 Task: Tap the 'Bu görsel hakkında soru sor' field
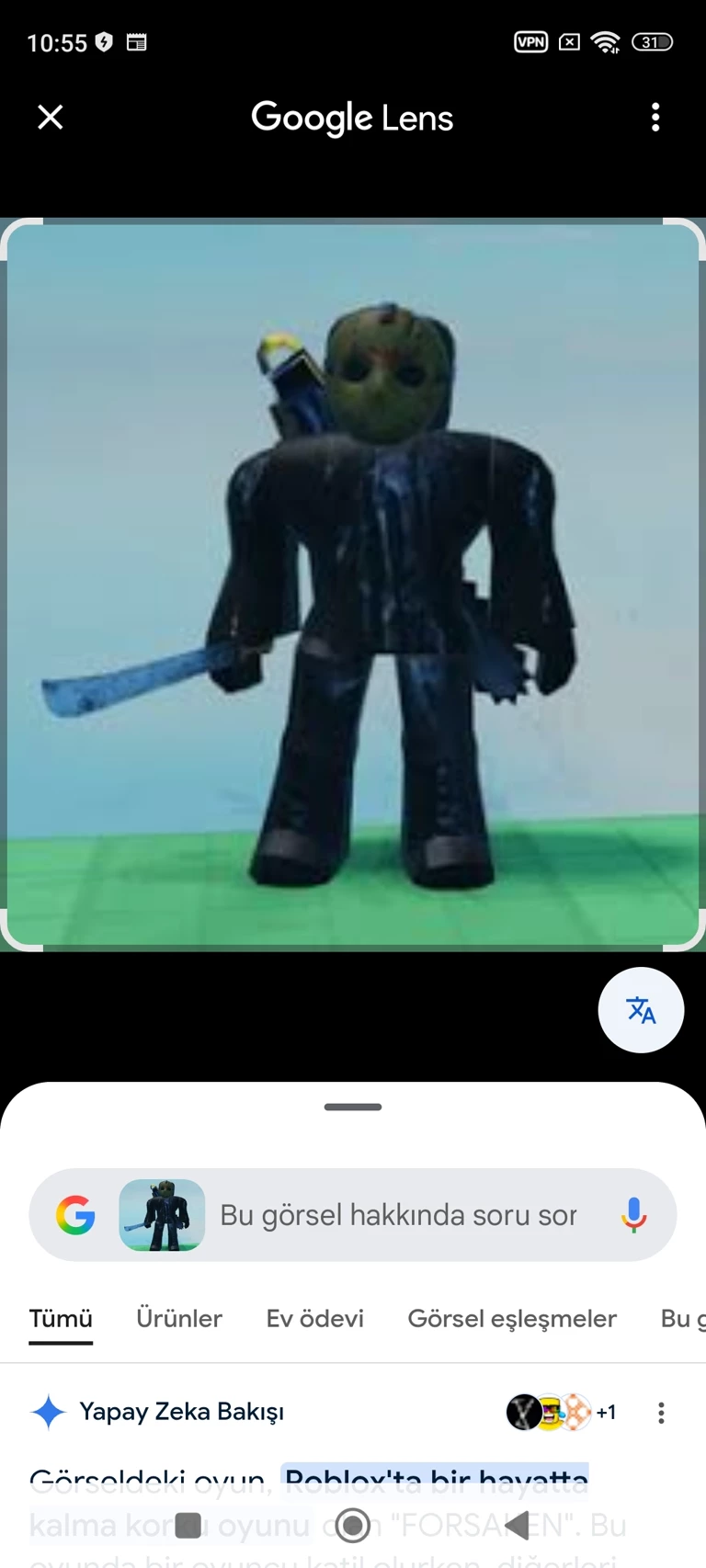point(398,1215)
